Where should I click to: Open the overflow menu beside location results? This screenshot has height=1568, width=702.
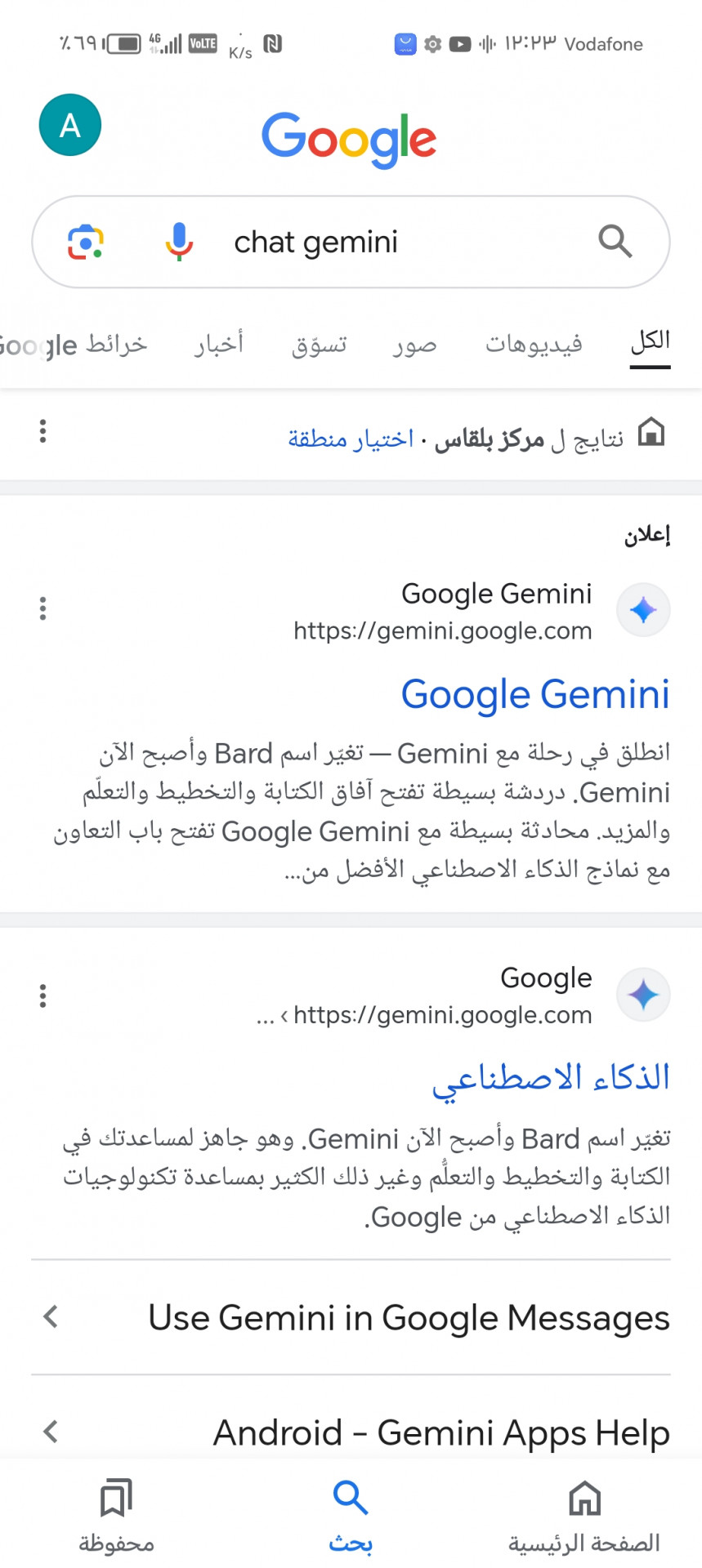pos(42,430)
